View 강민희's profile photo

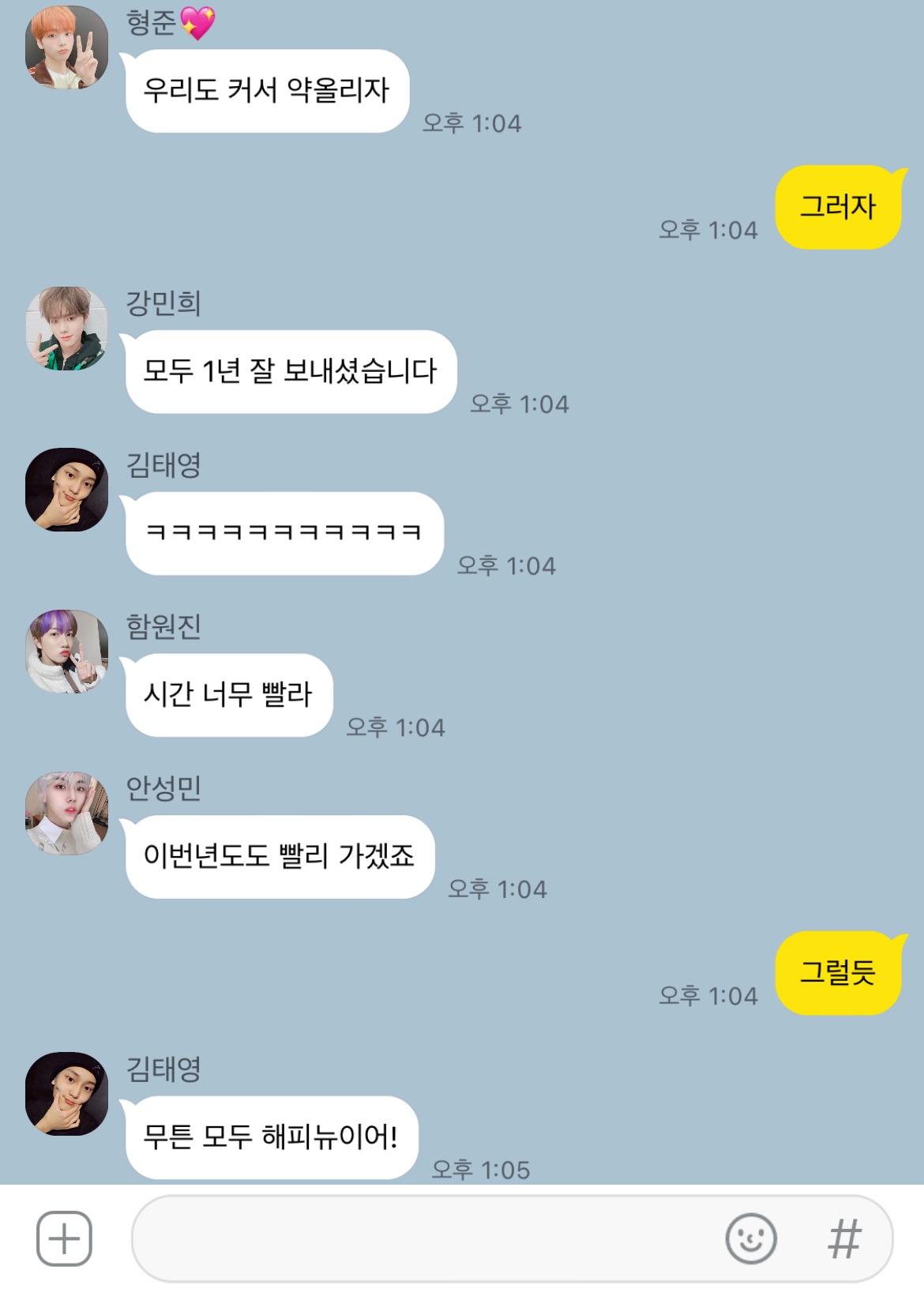coord(66,329)
